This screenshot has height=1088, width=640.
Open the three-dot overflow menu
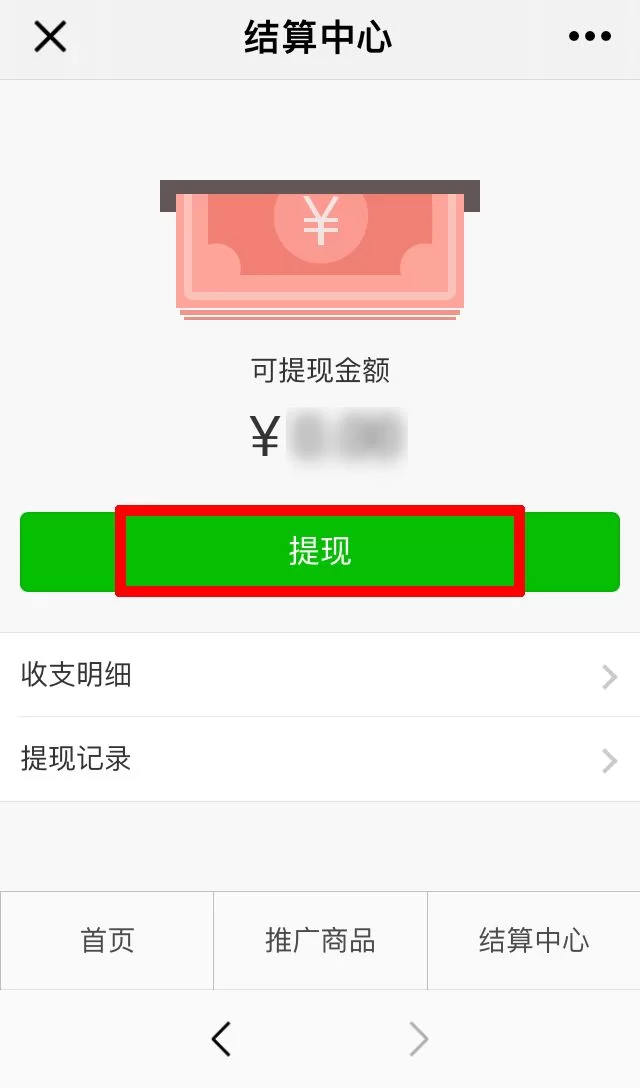click(x=589, y=37)
